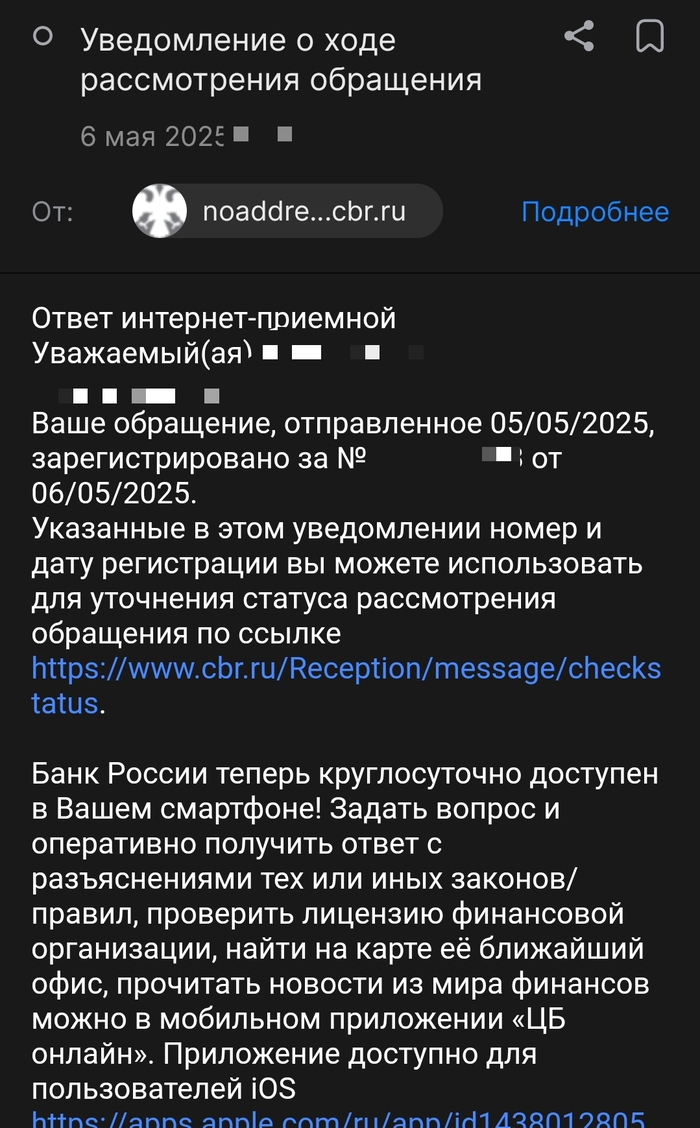Open sender chip noaddre...cbr.ru
700x1128 pixels.
click(287, 211)
